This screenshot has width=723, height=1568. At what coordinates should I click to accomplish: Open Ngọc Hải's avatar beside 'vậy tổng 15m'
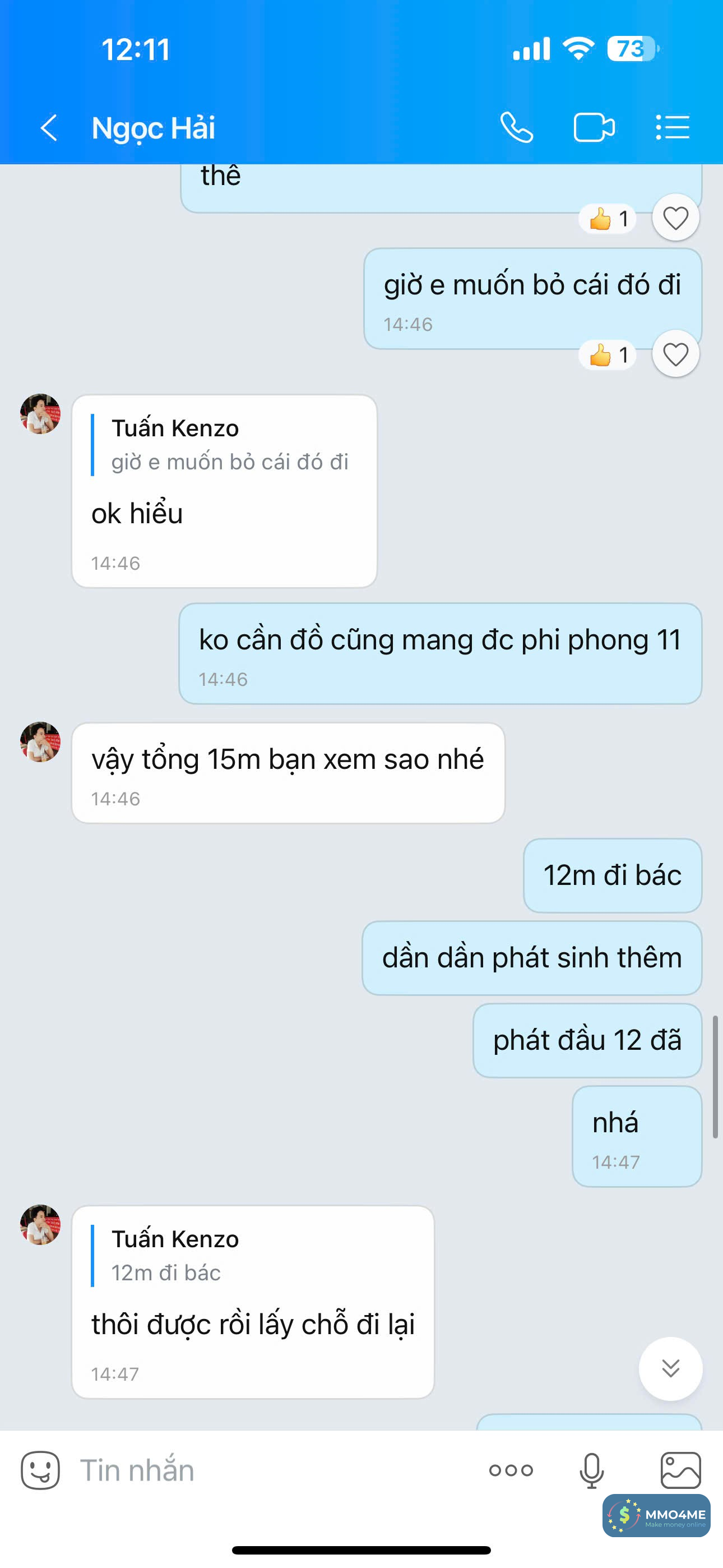[40, 742]
